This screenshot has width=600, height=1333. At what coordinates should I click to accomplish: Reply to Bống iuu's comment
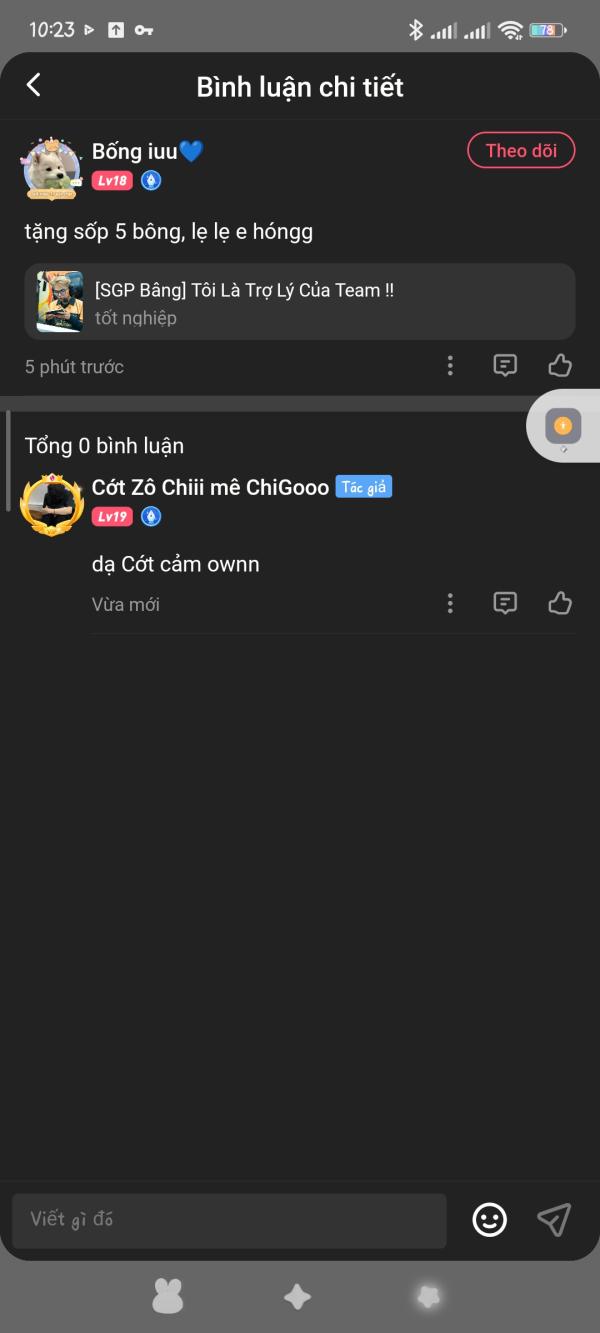point(506,366)
